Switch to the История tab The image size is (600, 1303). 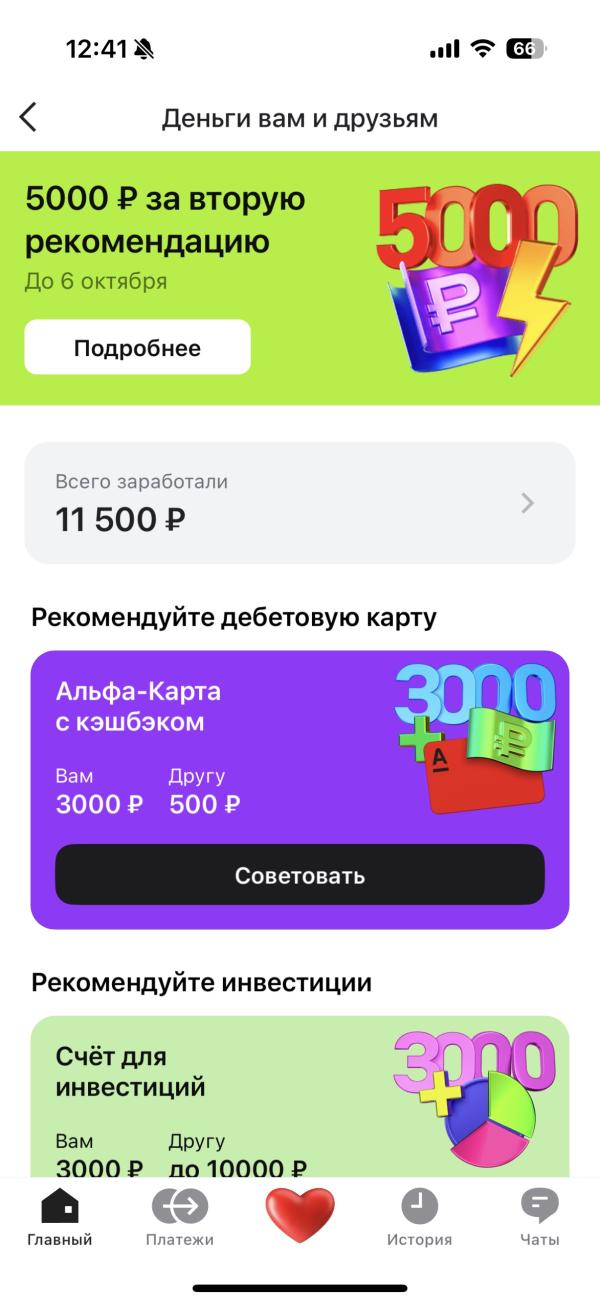pyautogui.click(x=419, y=1218)
